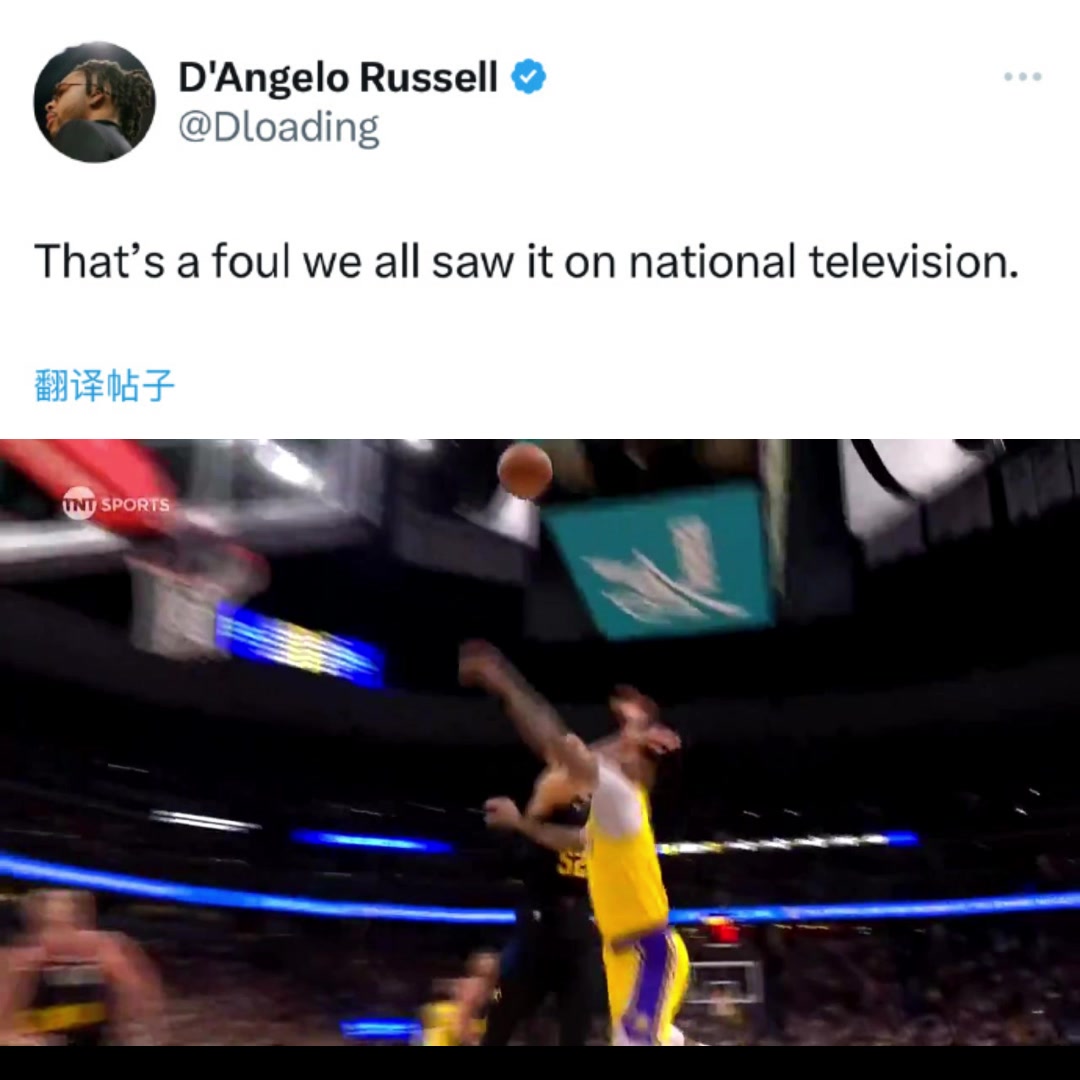The width and height of the screenshot is (1080, 1080).
Task: Open the @Dloading profile handle
Action: [279, 128]
